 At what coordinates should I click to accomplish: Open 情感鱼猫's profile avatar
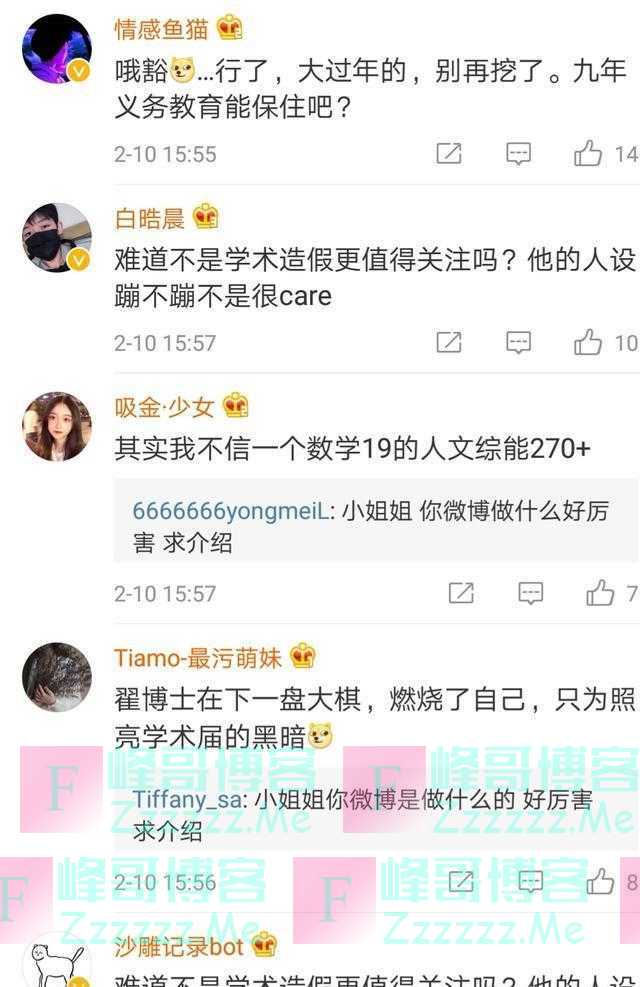click(x=57, y=49)
